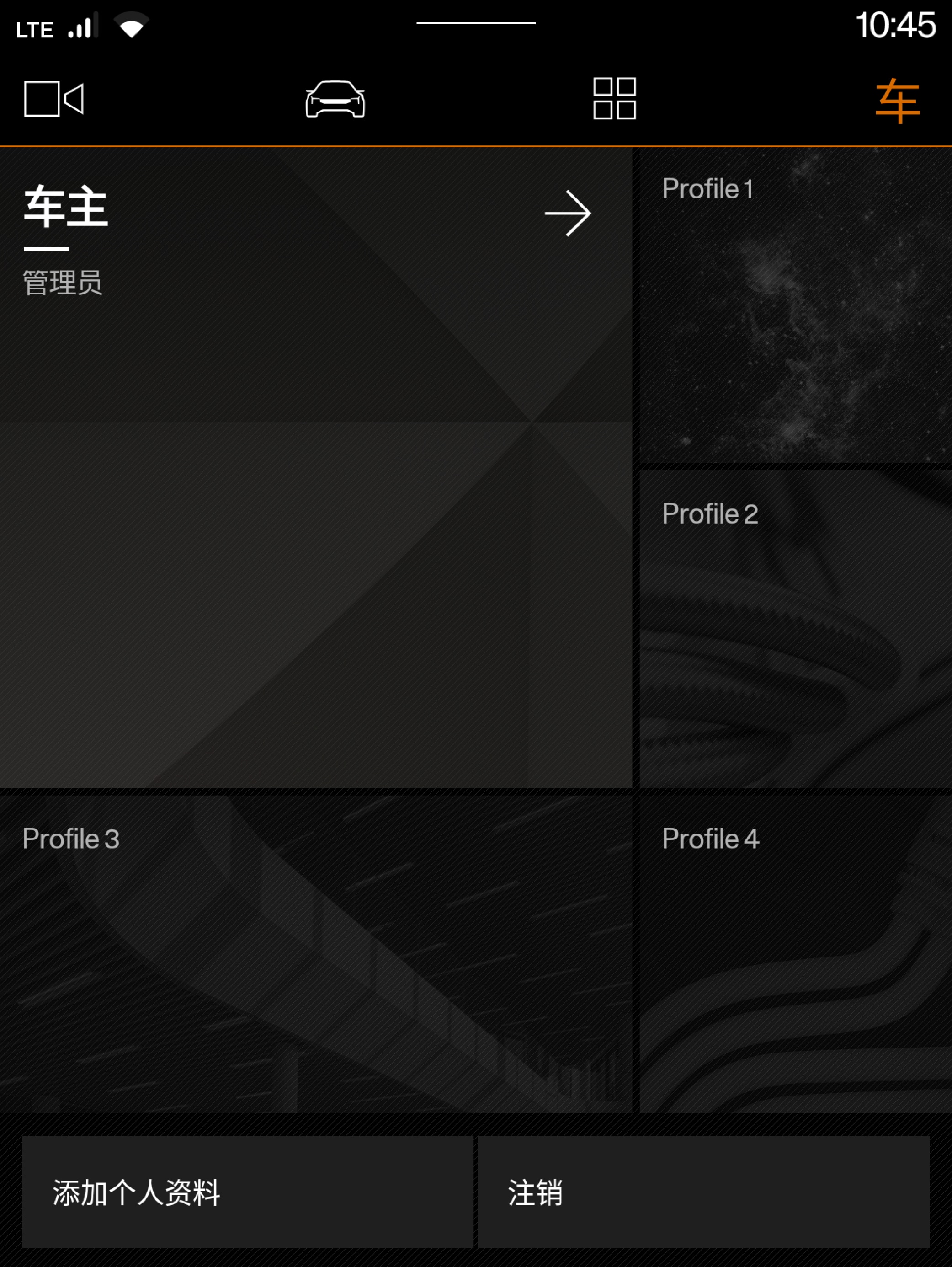Open the 车主 profile arrow
Image resolution: width=952 pixels, height=1267 pixels.
coord(567,214)
